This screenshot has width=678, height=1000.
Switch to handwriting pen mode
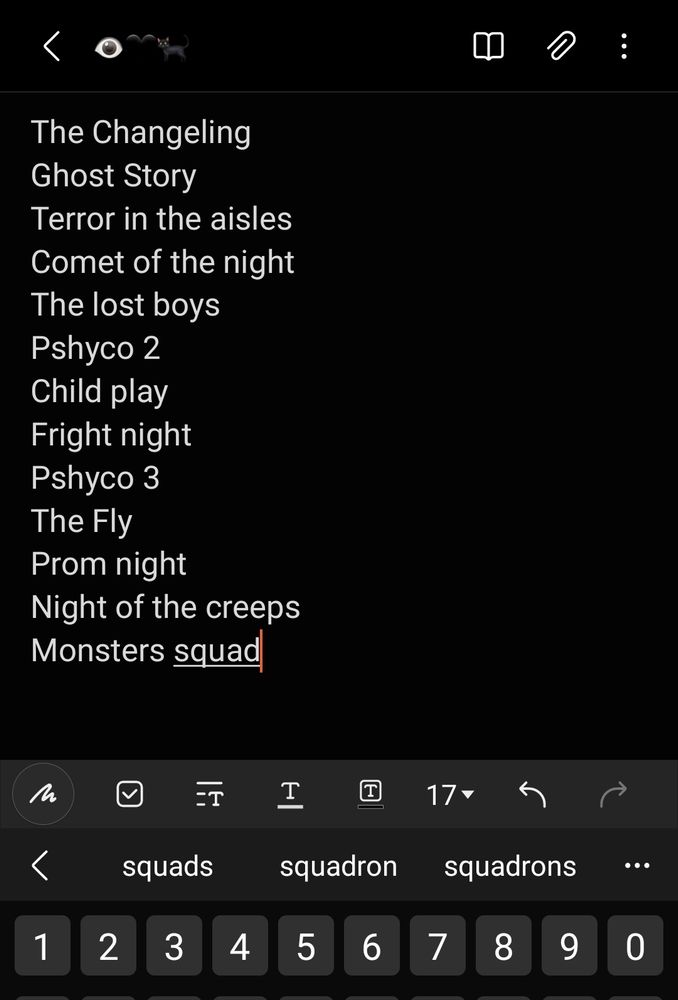(43, 794)
